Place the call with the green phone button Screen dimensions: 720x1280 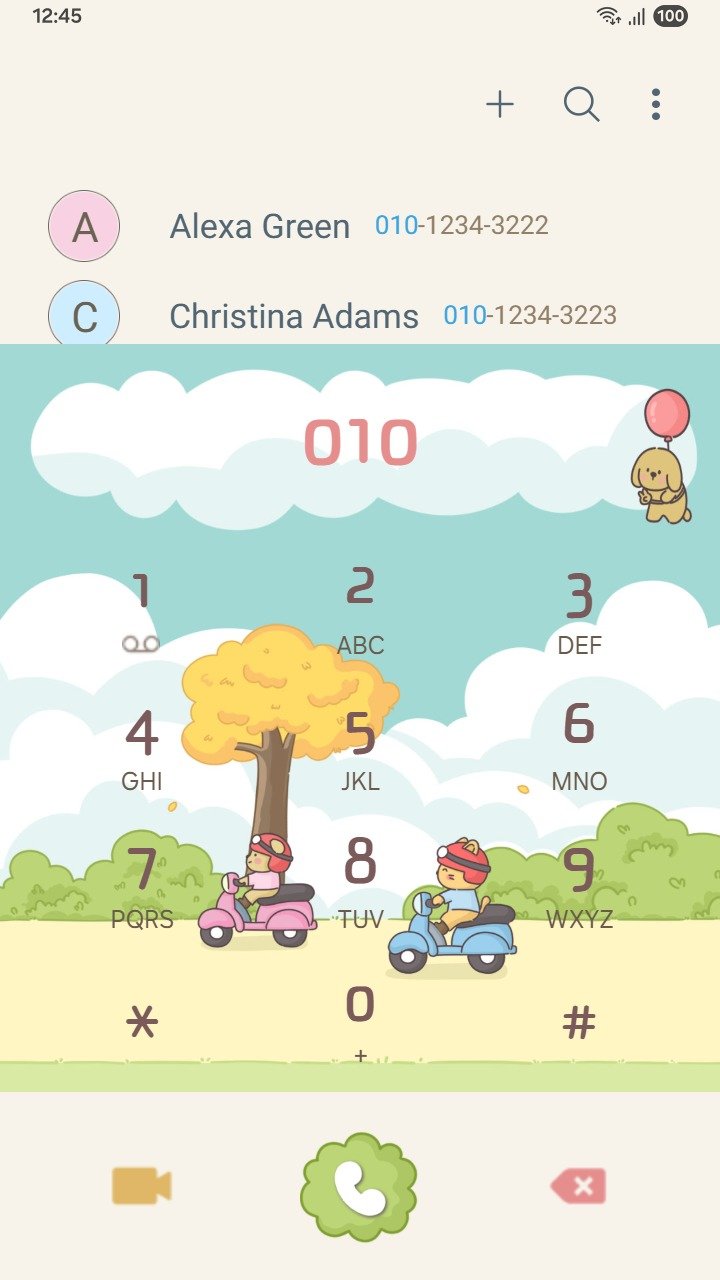tap(359, 1187)
